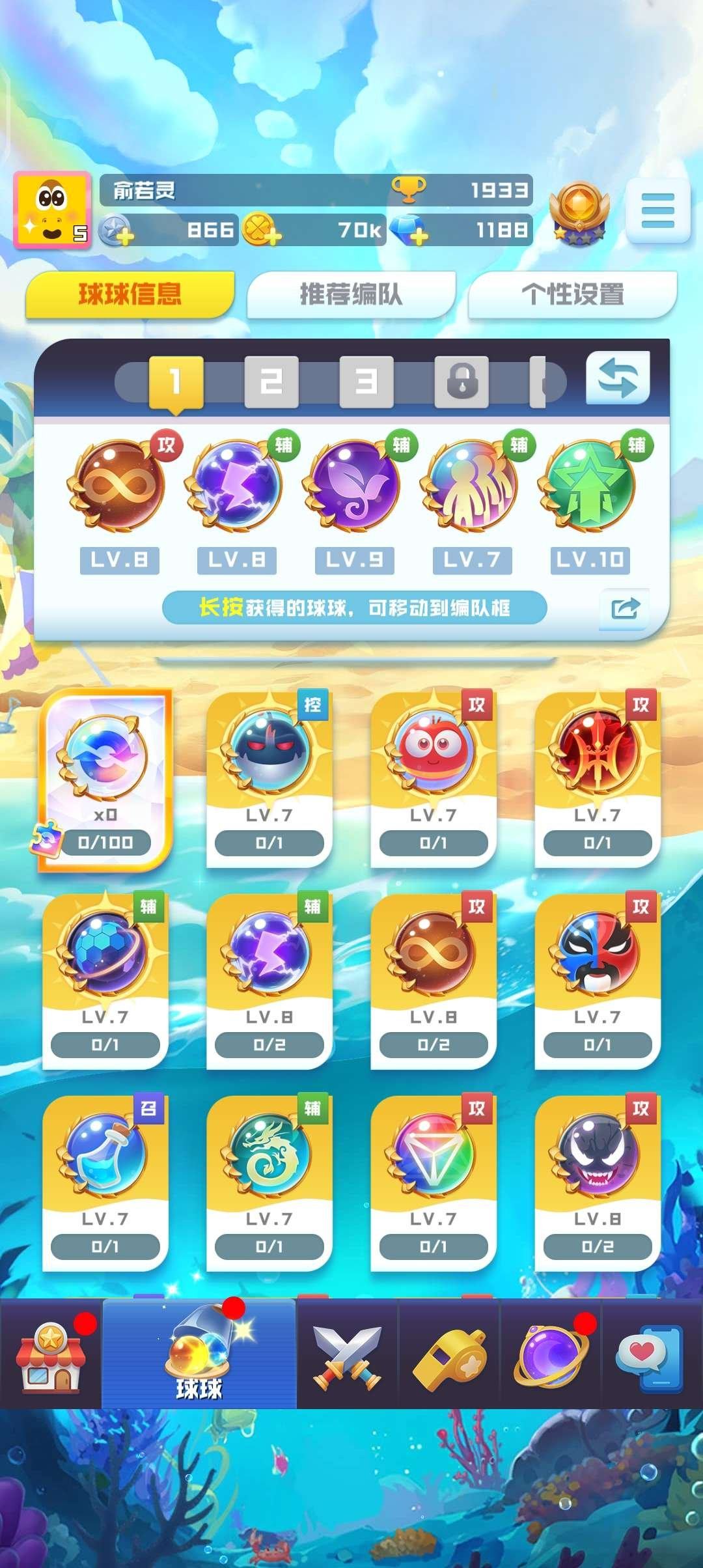Switch to the 推荐编队 tab
Viewport: 703px width, 1568px height.
click(351, 294)
